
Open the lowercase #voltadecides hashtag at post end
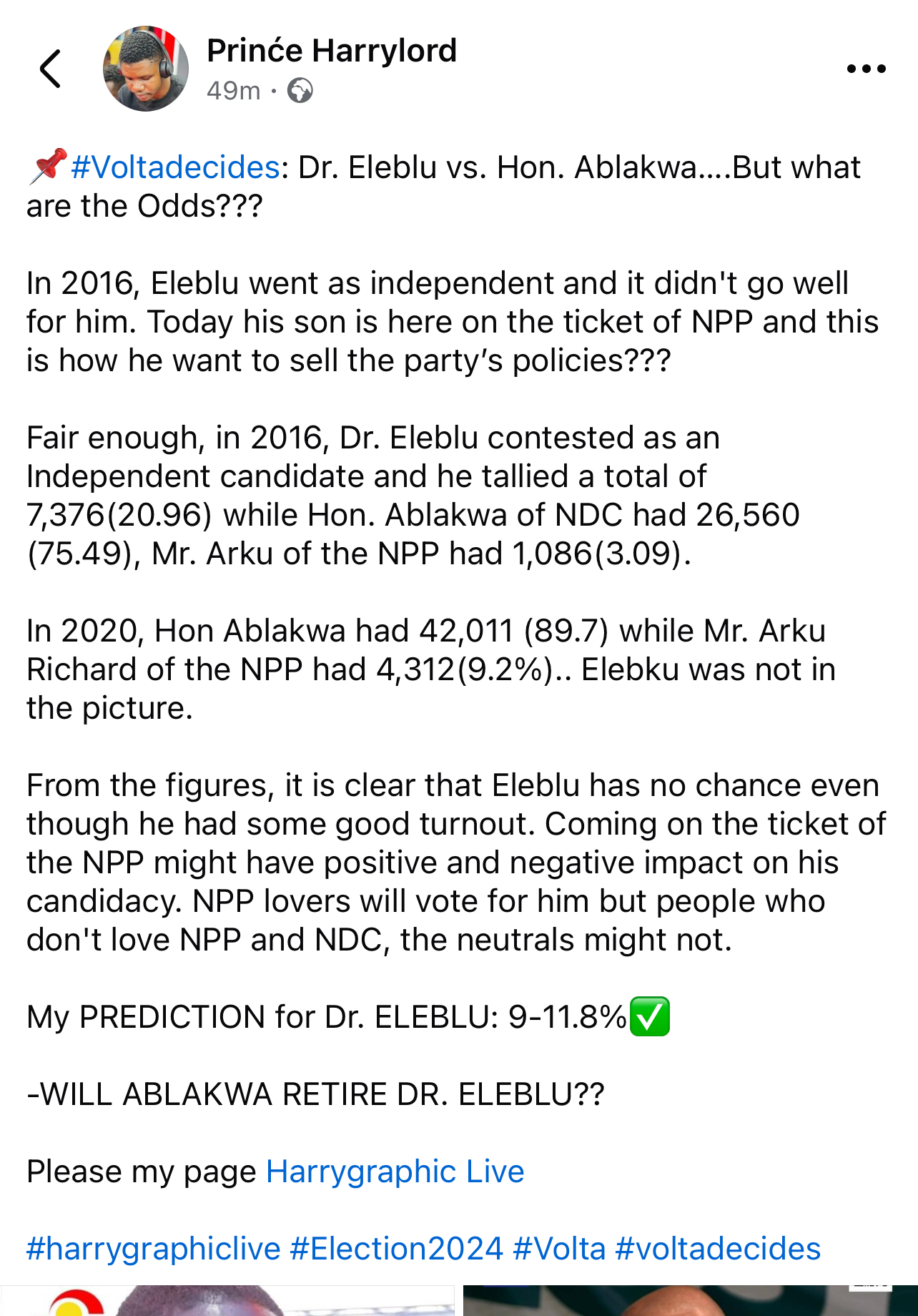coord(718,1249)
